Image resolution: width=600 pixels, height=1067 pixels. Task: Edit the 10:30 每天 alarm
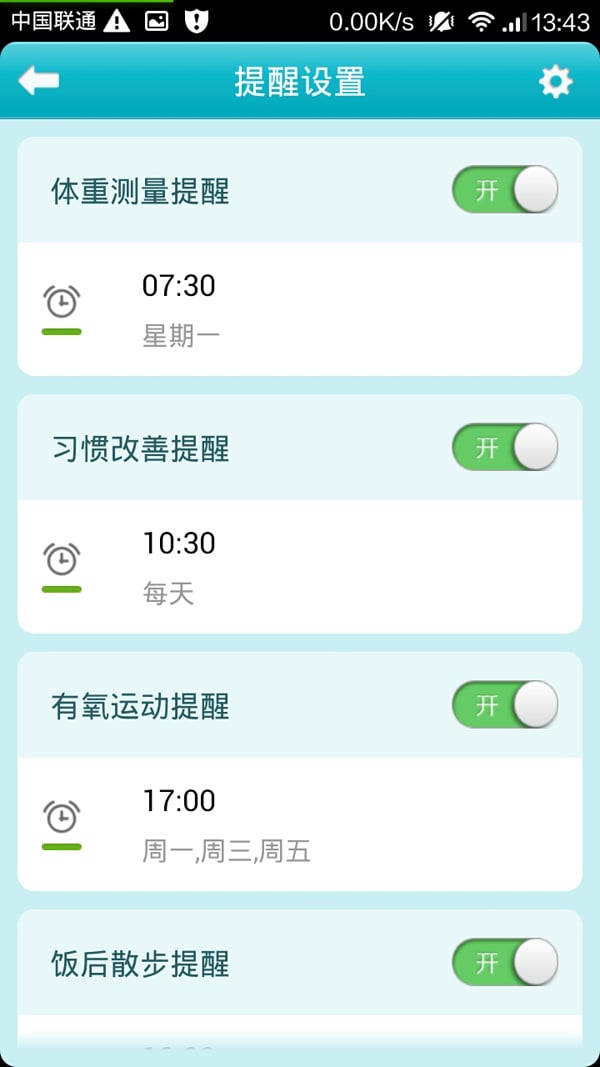[300, 566]
